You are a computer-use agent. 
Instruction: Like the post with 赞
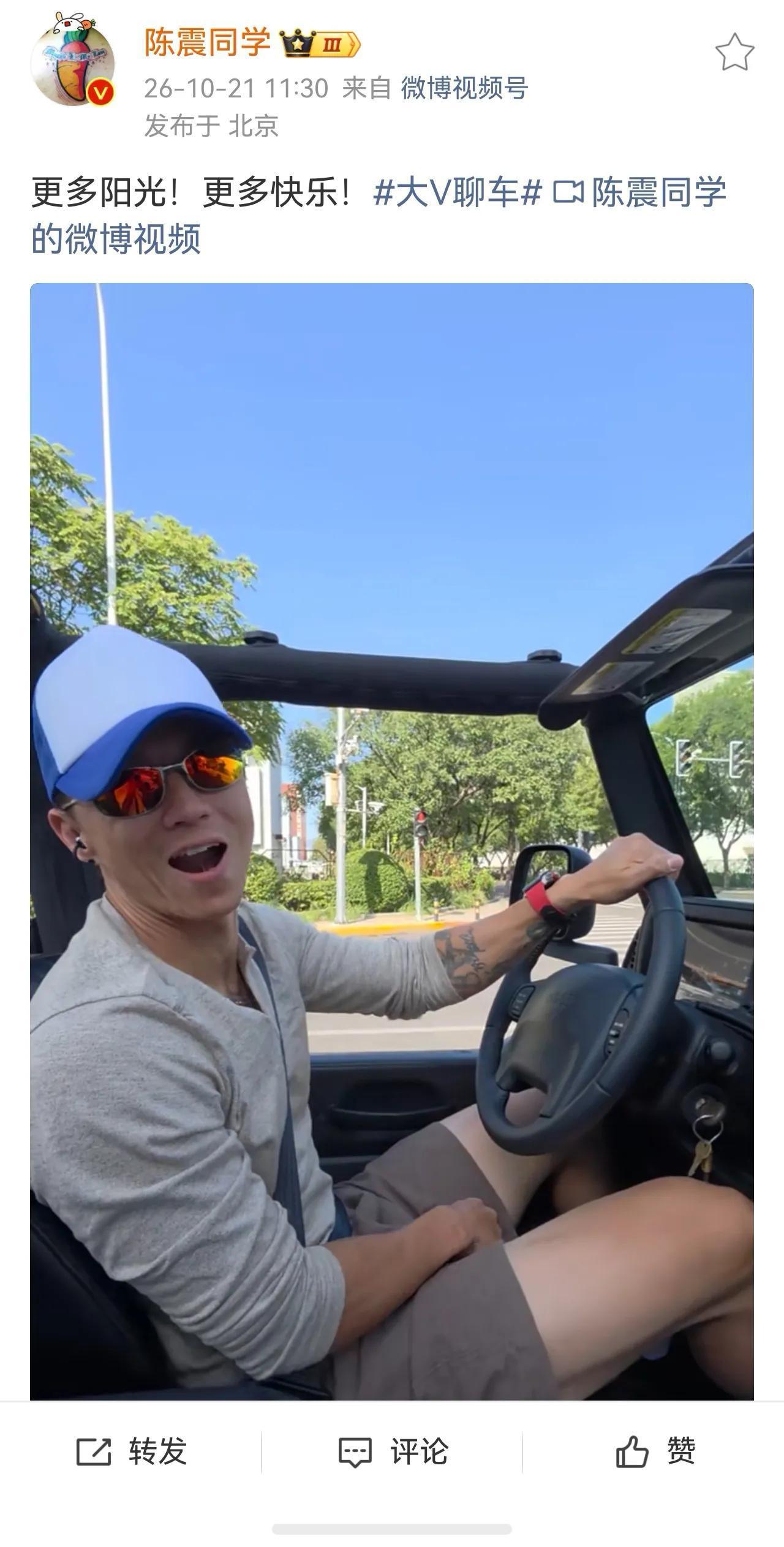point(655,1451)
